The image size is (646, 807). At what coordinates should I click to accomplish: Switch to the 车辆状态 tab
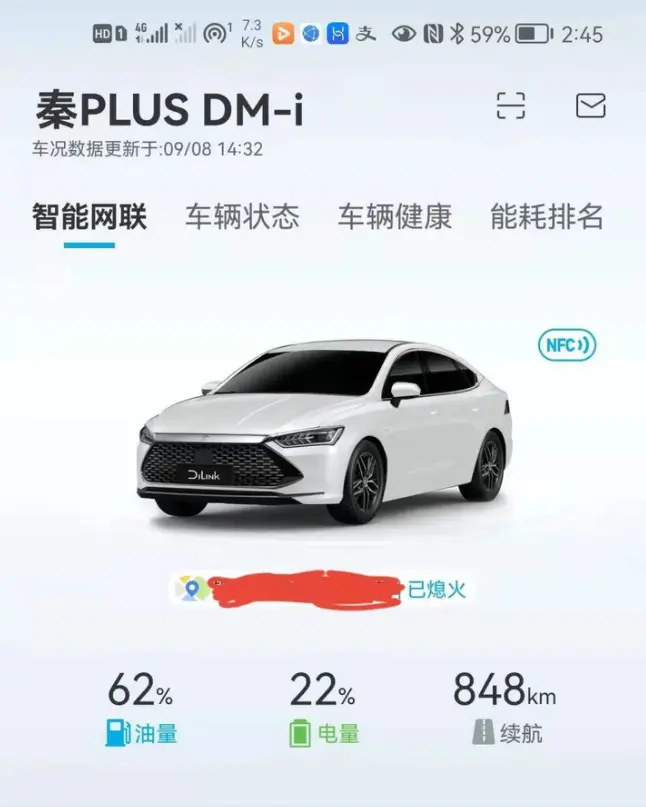click(x=242, y=216)
